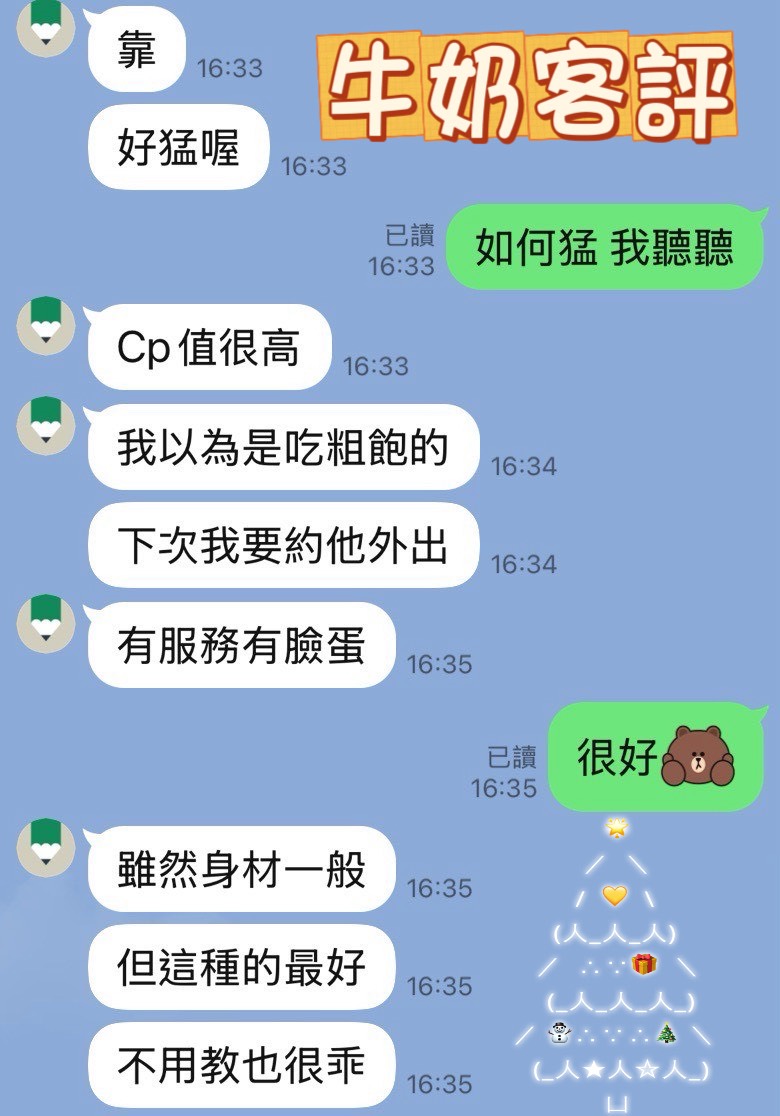Viewport: 780px width, 1116px height.
Task: Tap the star at the top of the tree art
Action: [616, 828]
